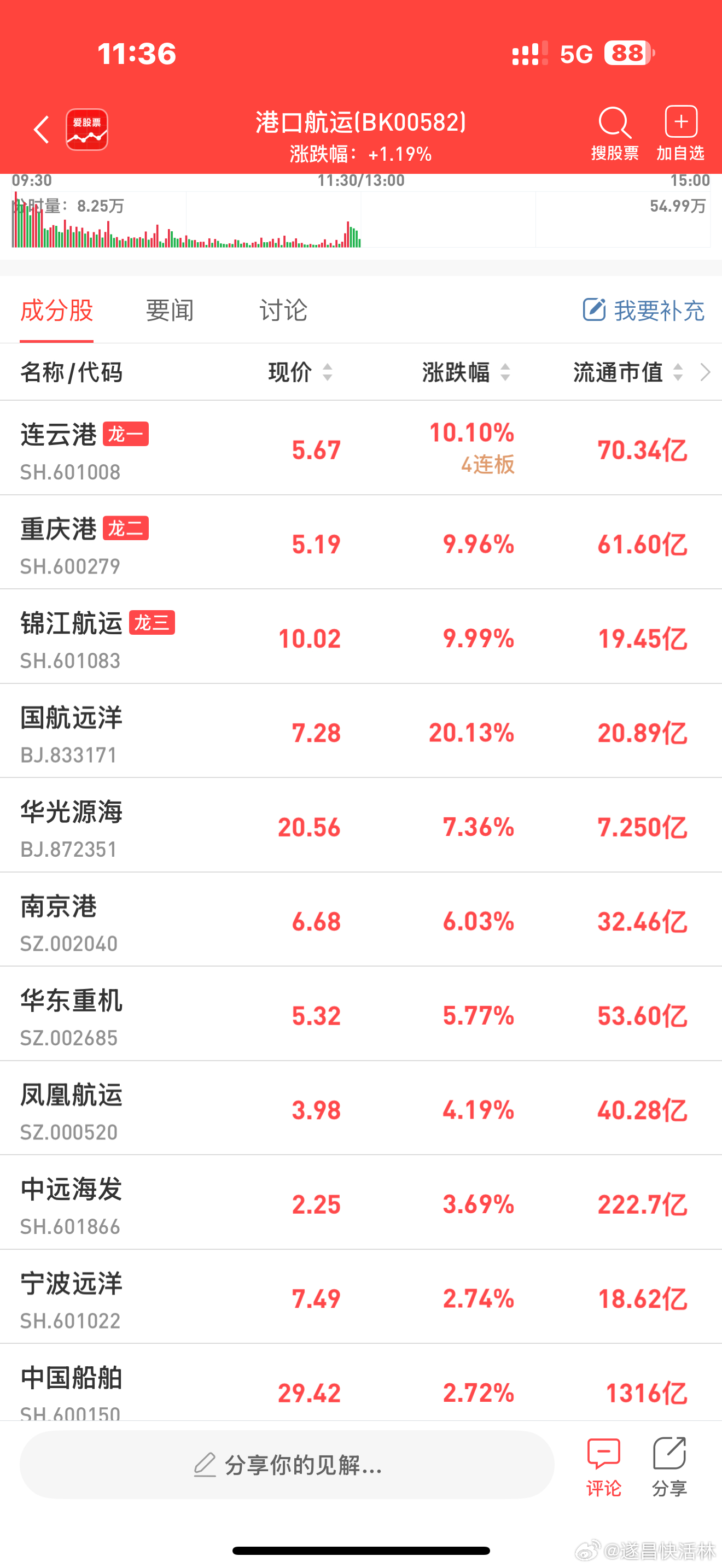Open the 重庆港 stock row
Screen dimensions: 722x1568
(x=361, y=542)
